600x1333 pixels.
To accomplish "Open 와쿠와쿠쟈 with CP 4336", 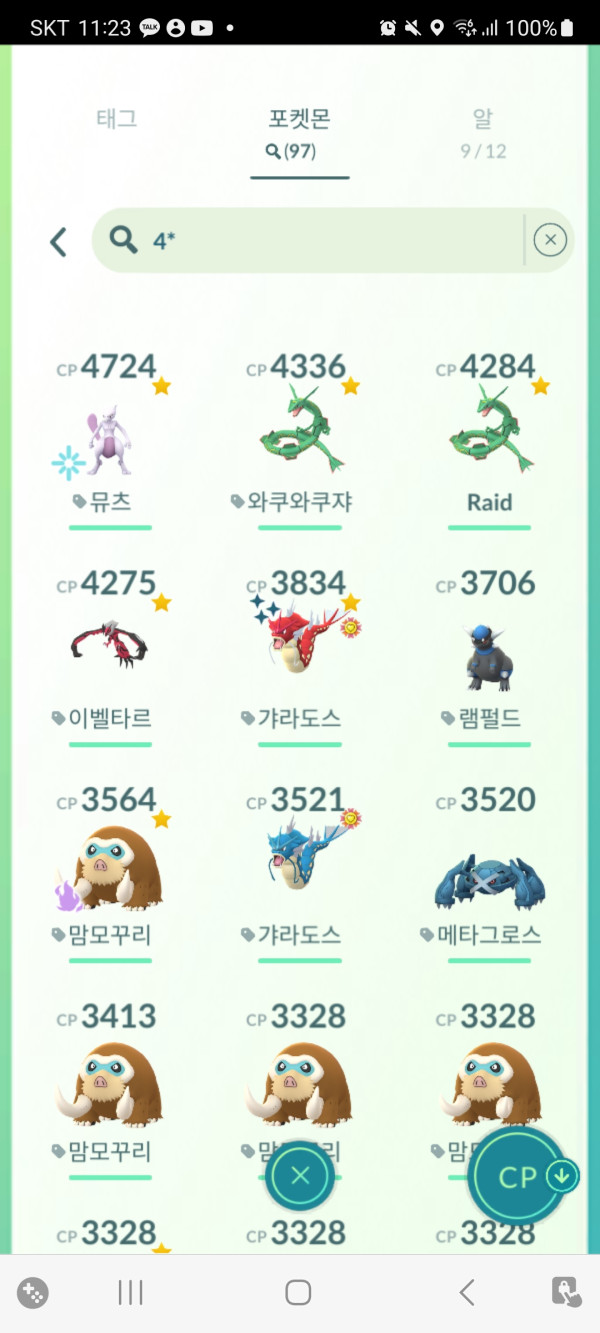I will pyautogui.click(x=300, y=440).
